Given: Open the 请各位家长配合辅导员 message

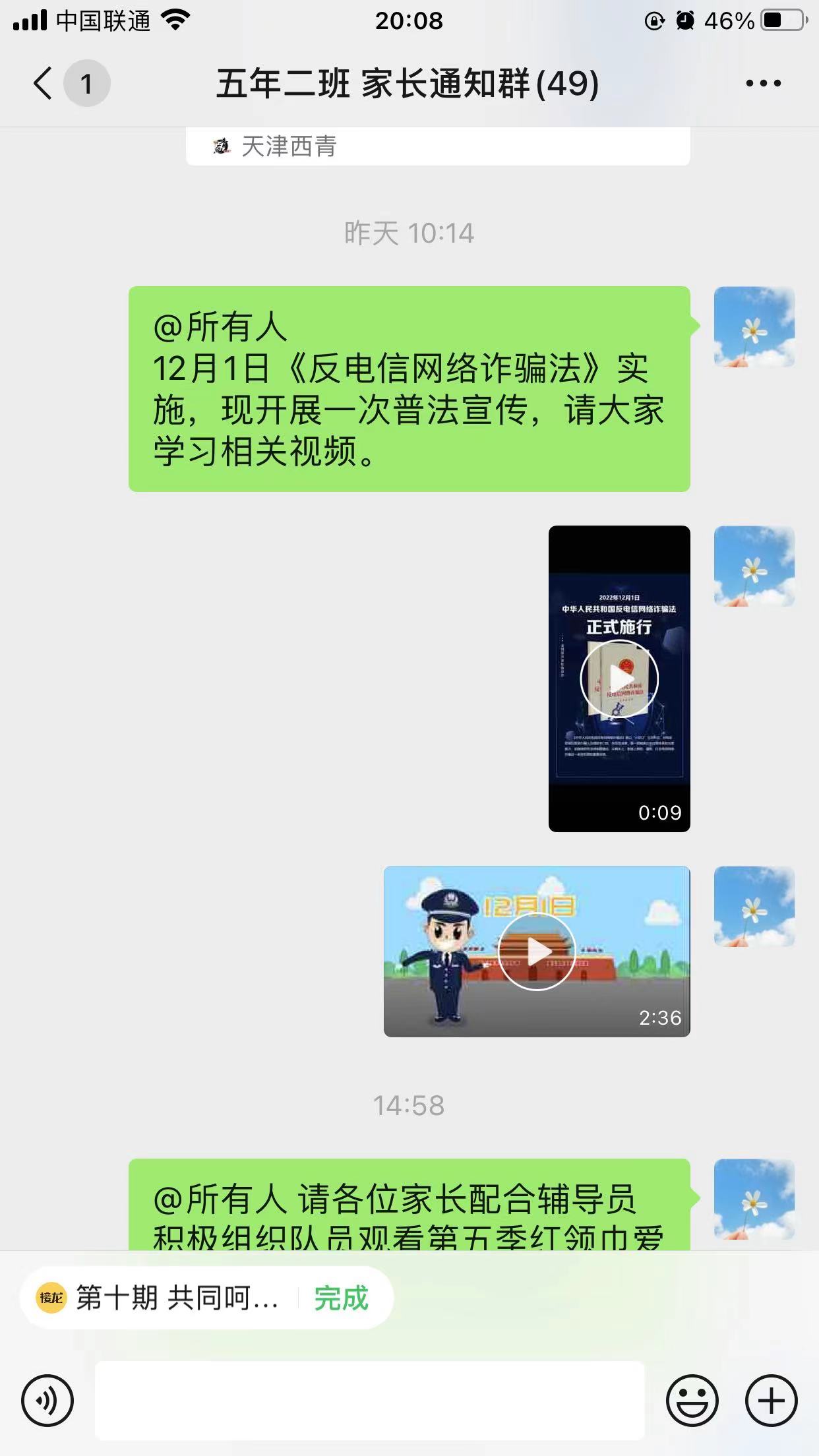Looking at the screenshot, I should point(409,1207).
